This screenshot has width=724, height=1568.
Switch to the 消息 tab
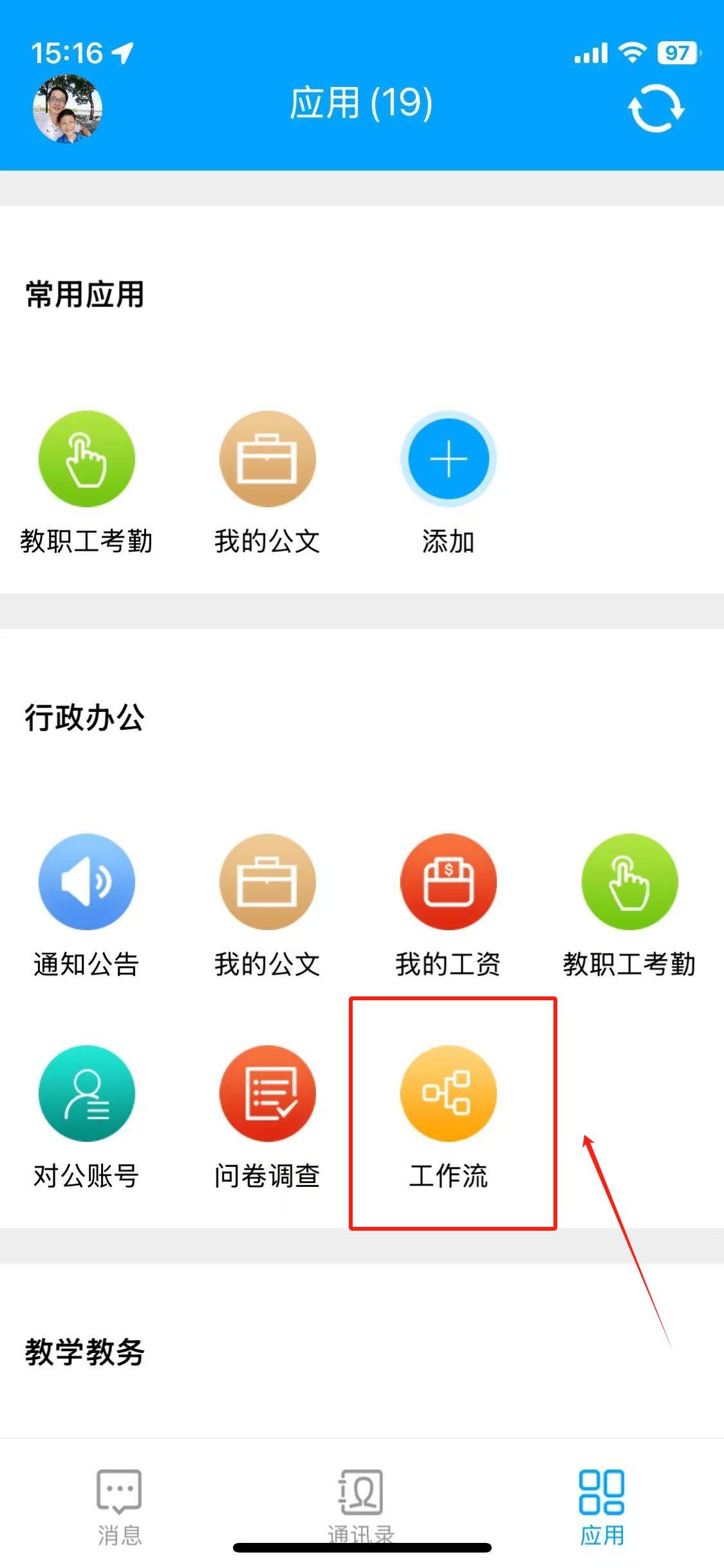(120, 1506)
